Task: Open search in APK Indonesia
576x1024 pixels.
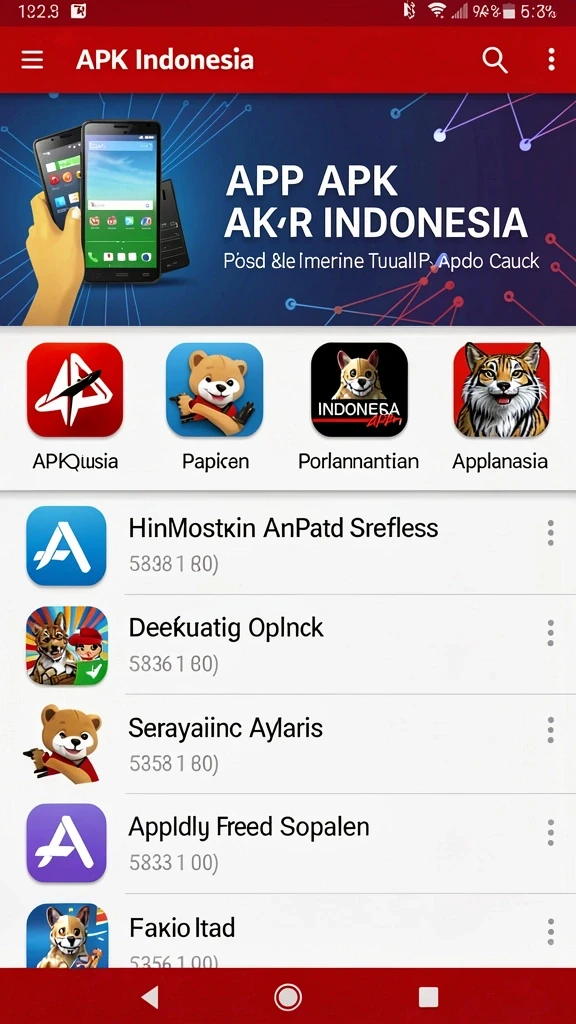Action: pos(494,60)
